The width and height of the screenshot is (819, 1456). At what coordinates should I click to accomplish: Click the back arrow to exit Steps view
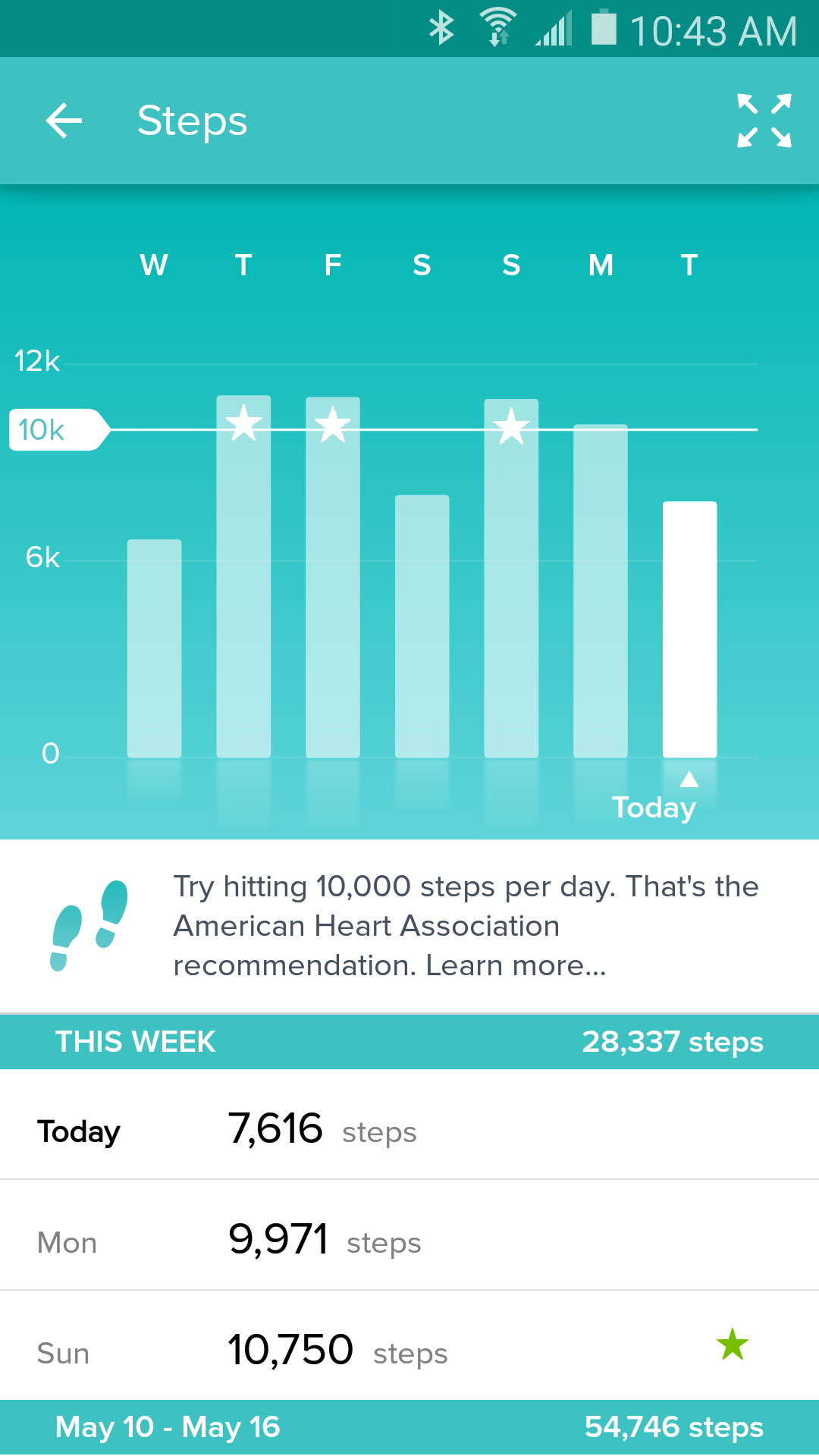(64, 120)
